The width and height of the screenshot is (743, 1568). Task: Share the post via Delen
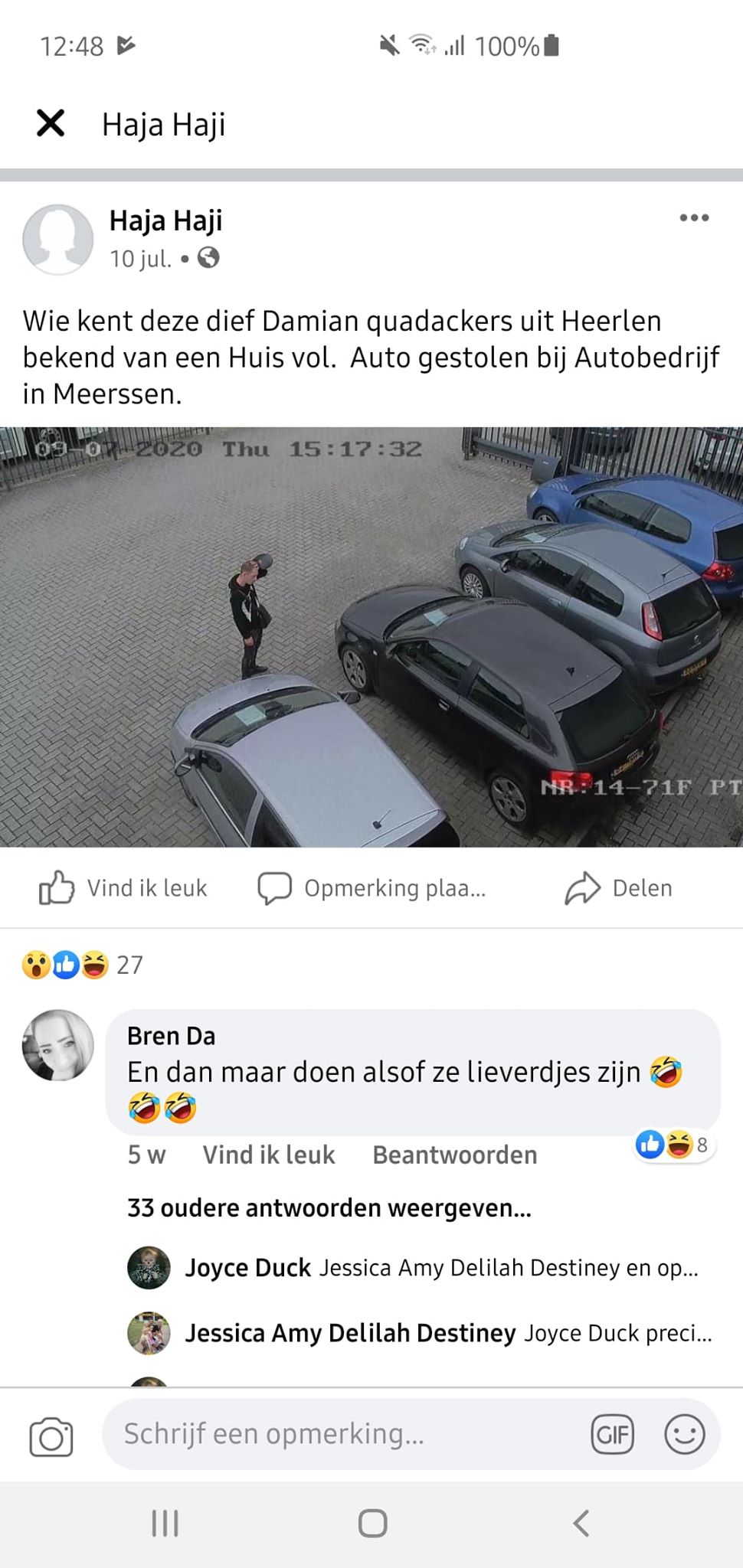pos(619,888)
